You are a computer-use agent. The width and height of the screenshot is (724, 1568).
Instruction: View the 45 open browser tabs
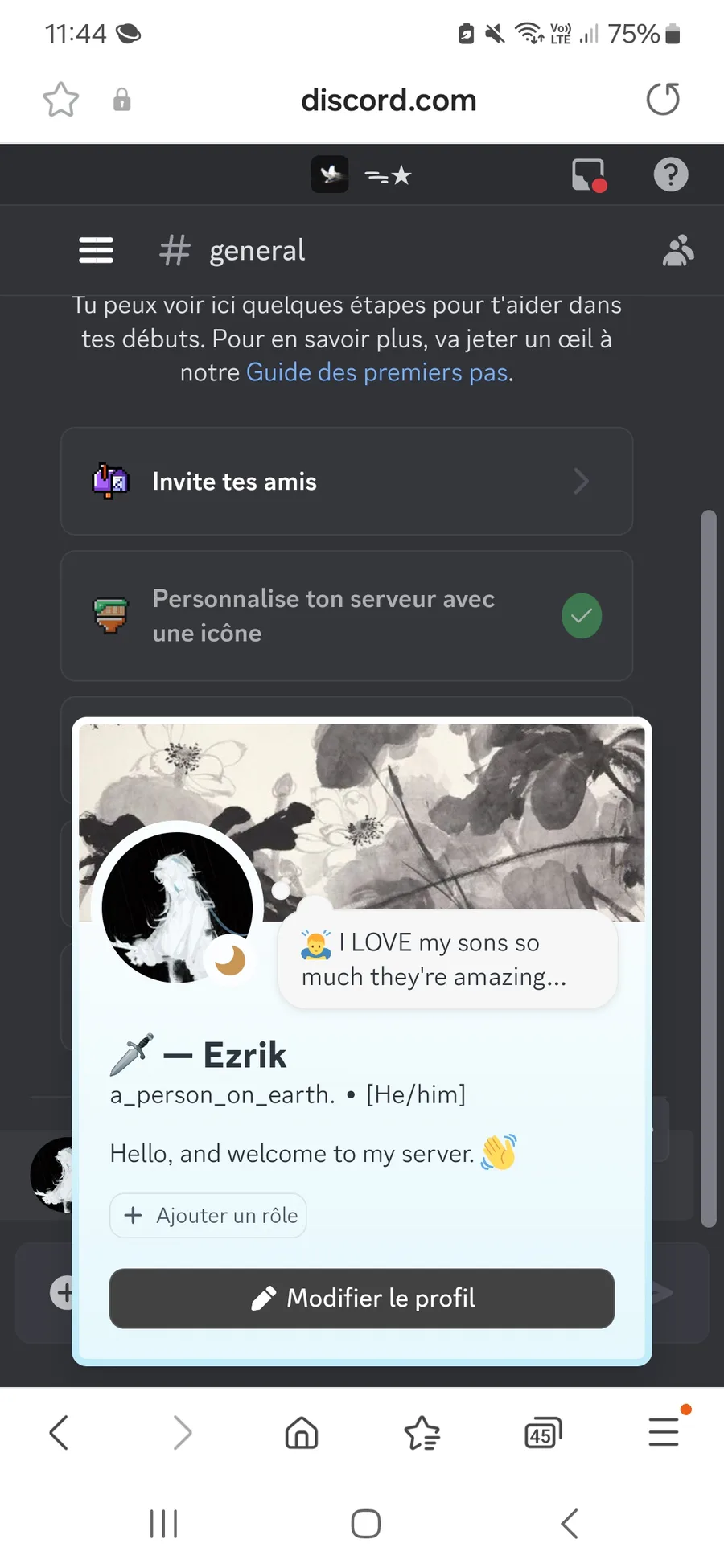(543, 1432)
